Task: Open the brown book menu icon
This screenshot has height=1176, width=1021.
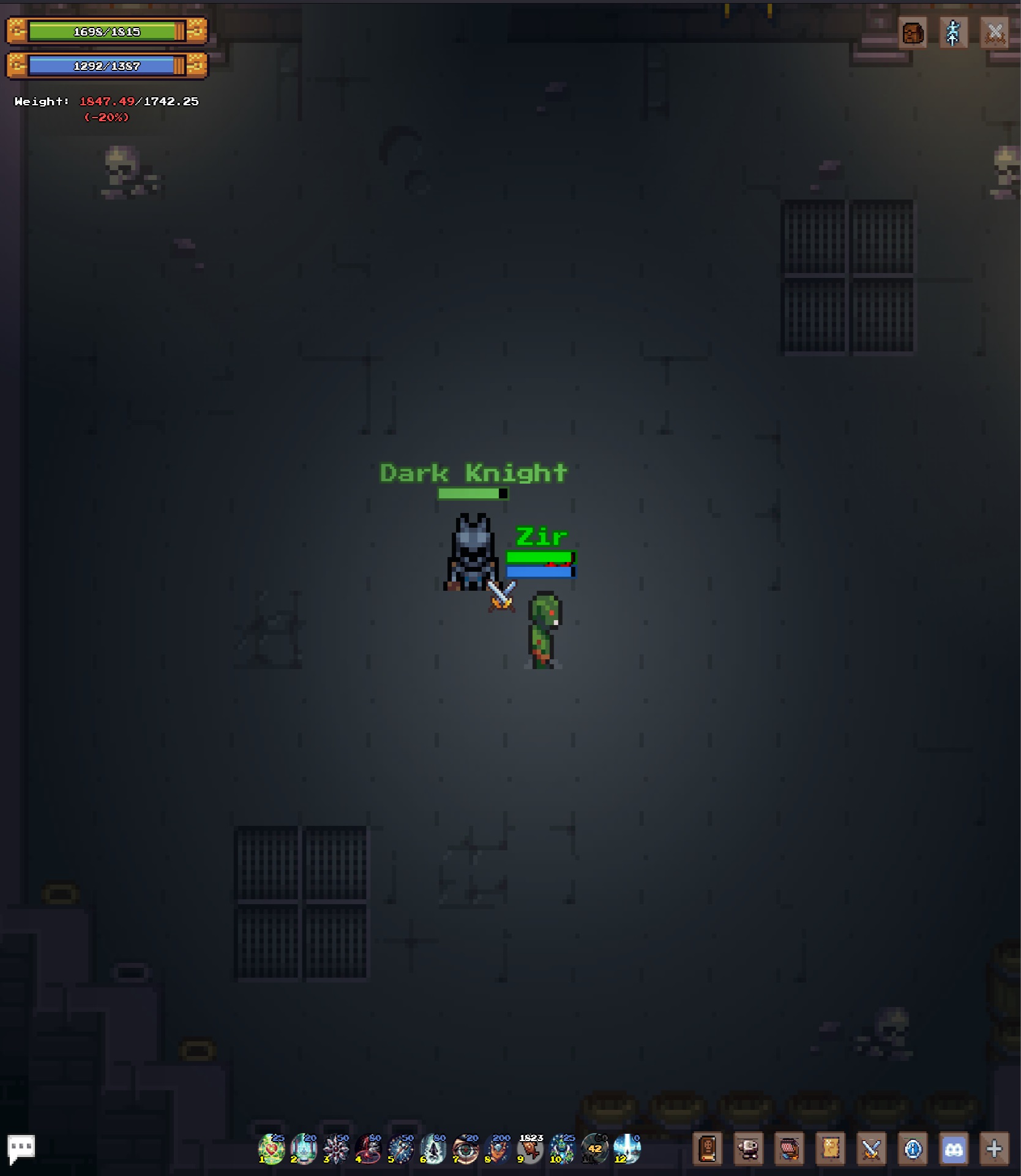Action: [x=707, y=1148]
